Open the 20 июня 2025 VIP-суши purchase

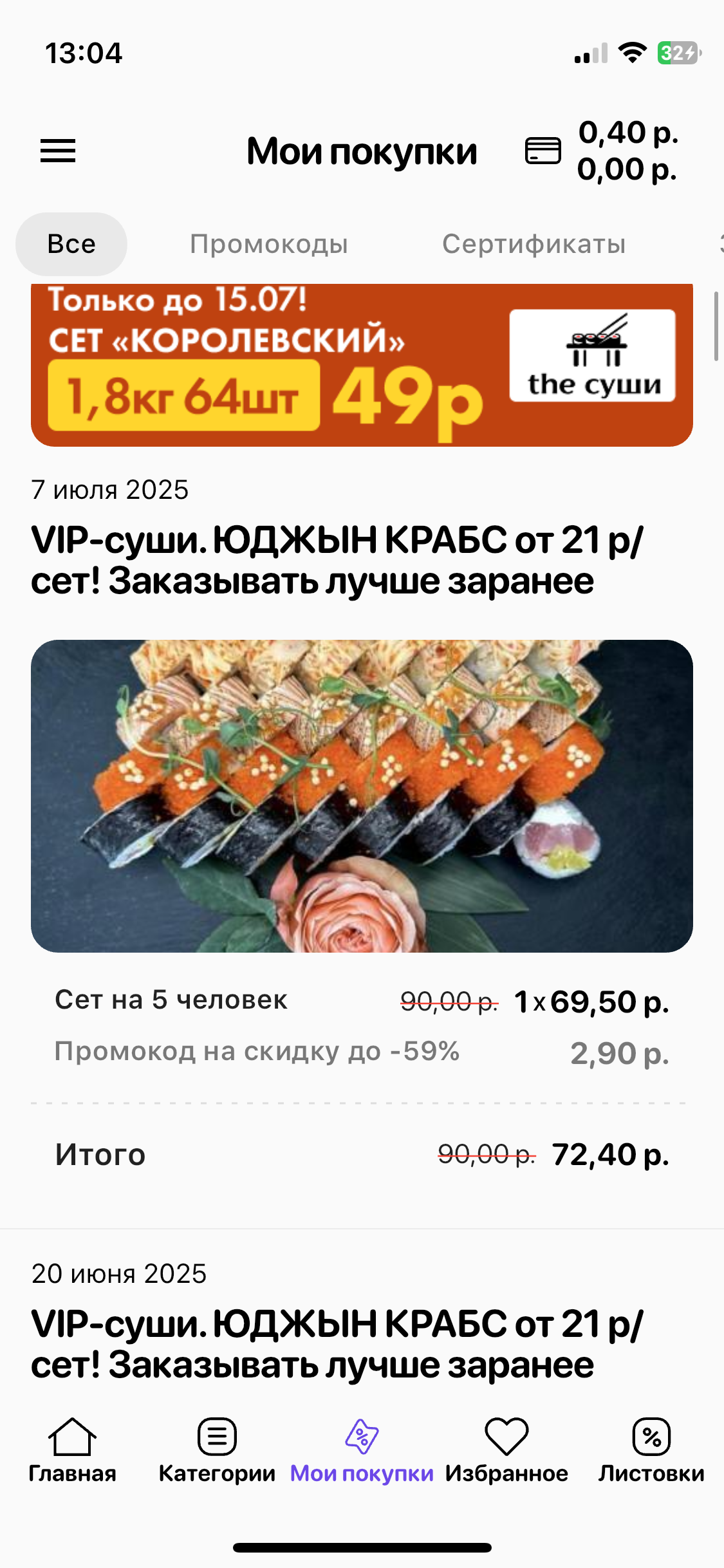point(337,1343)
